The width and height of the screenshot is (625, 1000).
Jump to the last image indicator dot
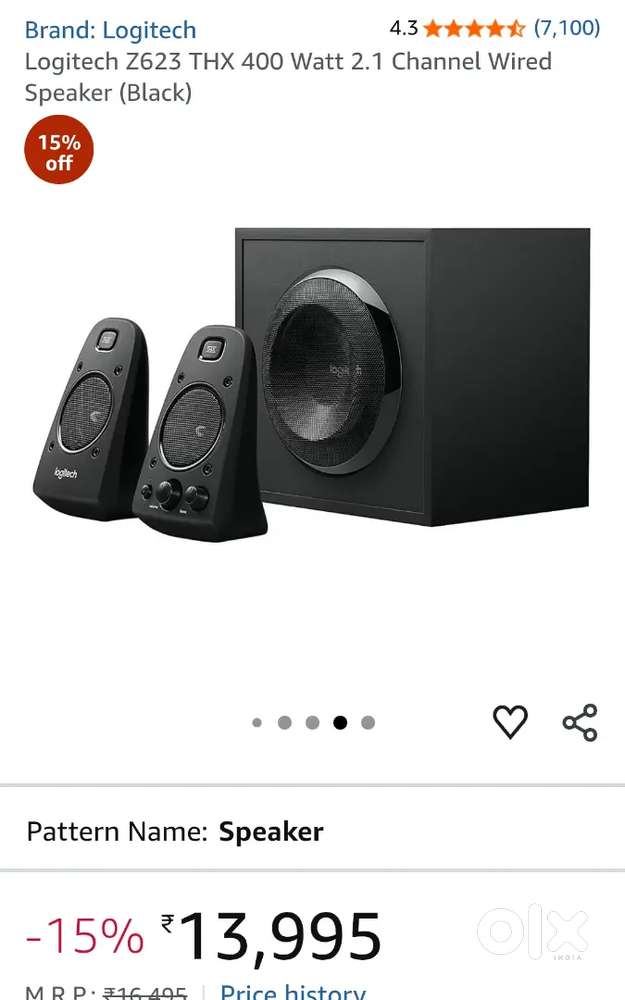pos(368,722)
